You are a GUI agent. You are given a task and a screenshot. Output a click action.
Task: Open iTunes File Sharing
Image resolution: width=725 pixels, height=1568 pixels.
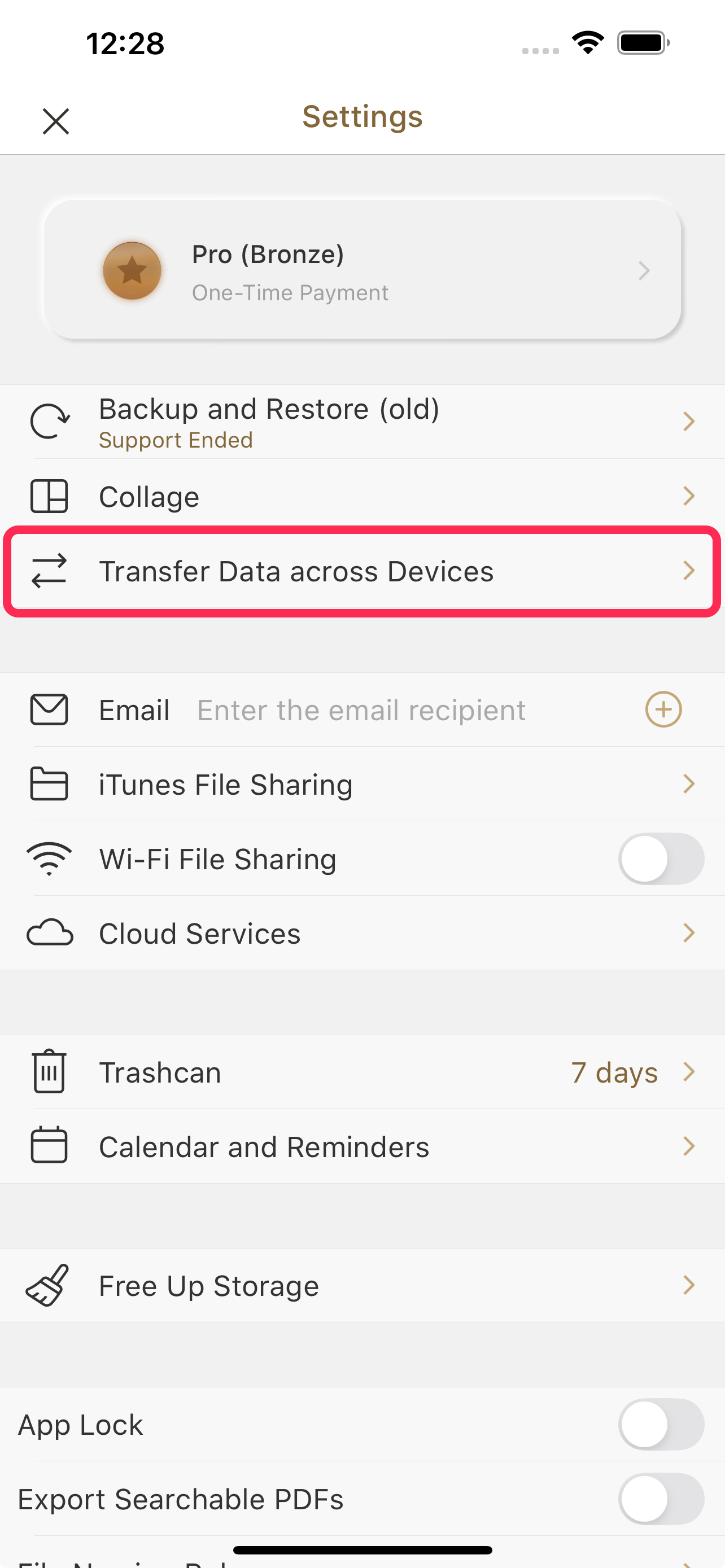(x=362, y=785)
